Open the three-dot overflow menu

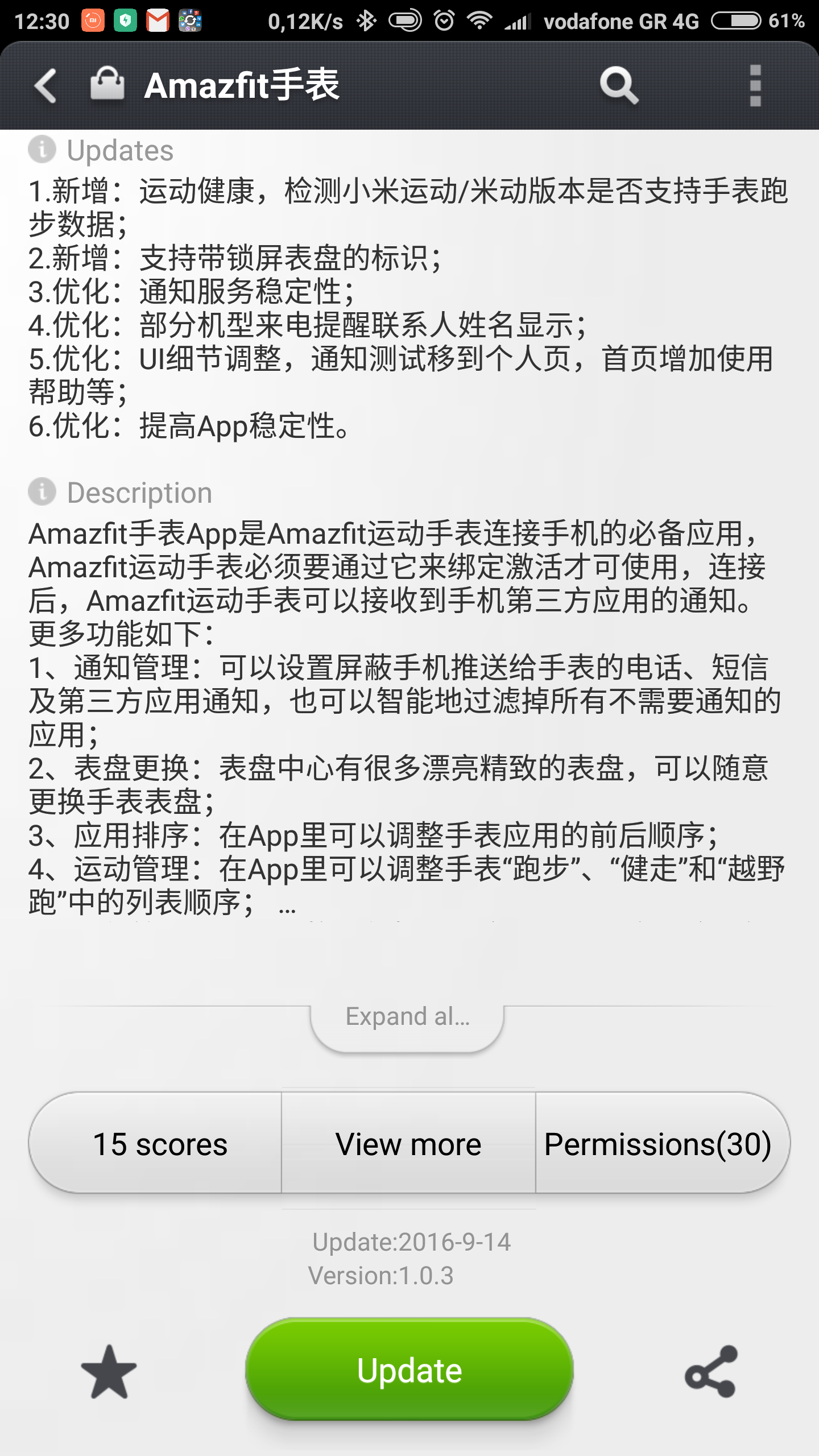click(x=755, y=86)
